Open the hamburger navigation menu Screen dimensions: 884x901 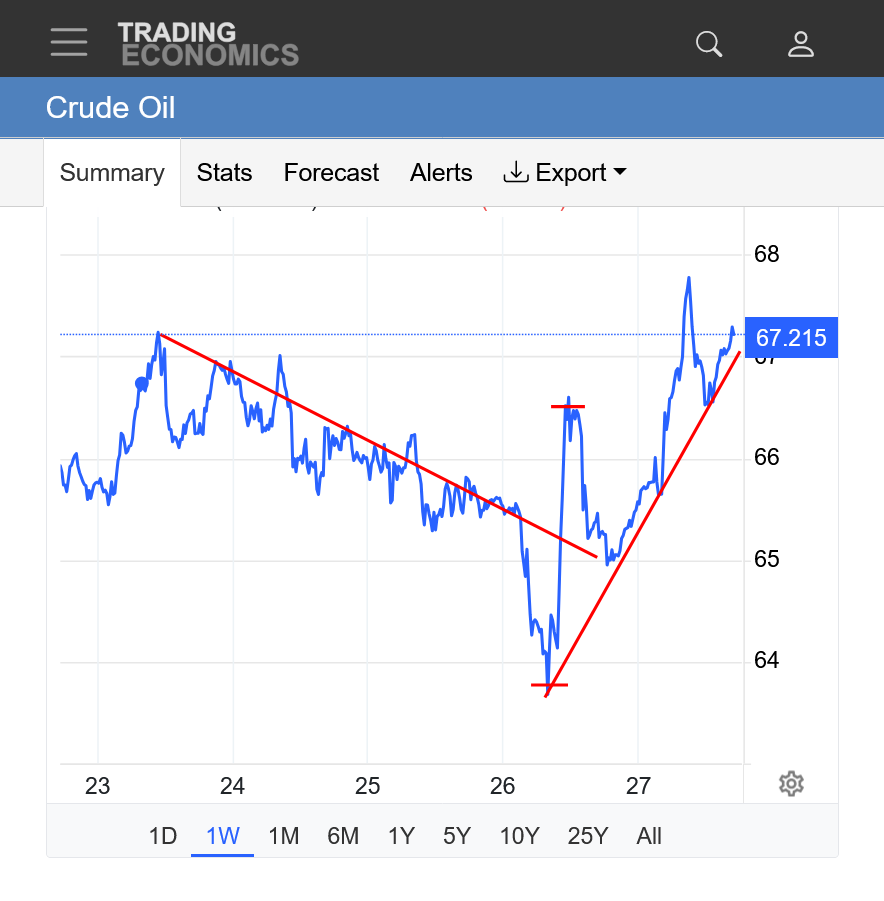[x=69, y=42]
